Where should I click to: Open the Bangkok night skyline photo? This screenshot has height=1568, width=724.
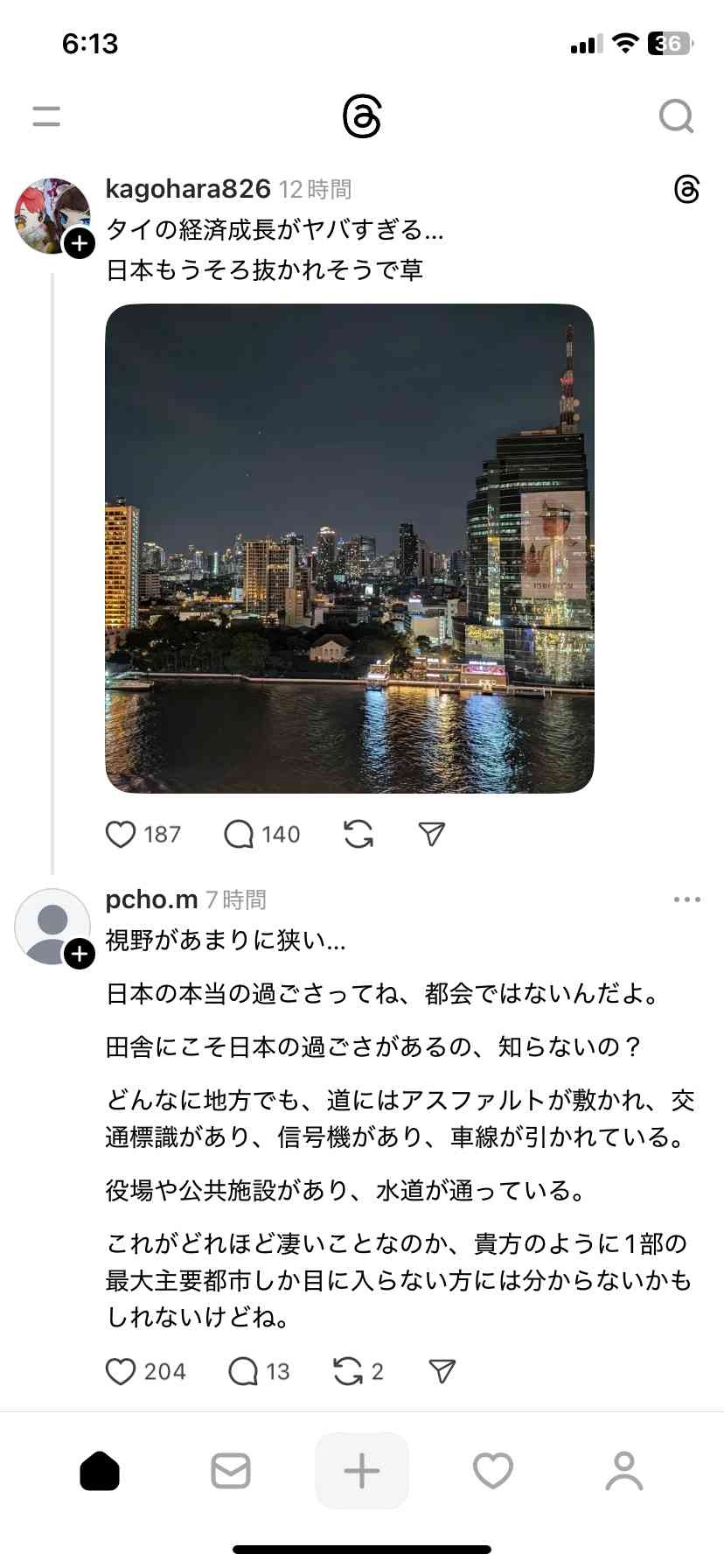pyautogui.click(x=350, y=549)
